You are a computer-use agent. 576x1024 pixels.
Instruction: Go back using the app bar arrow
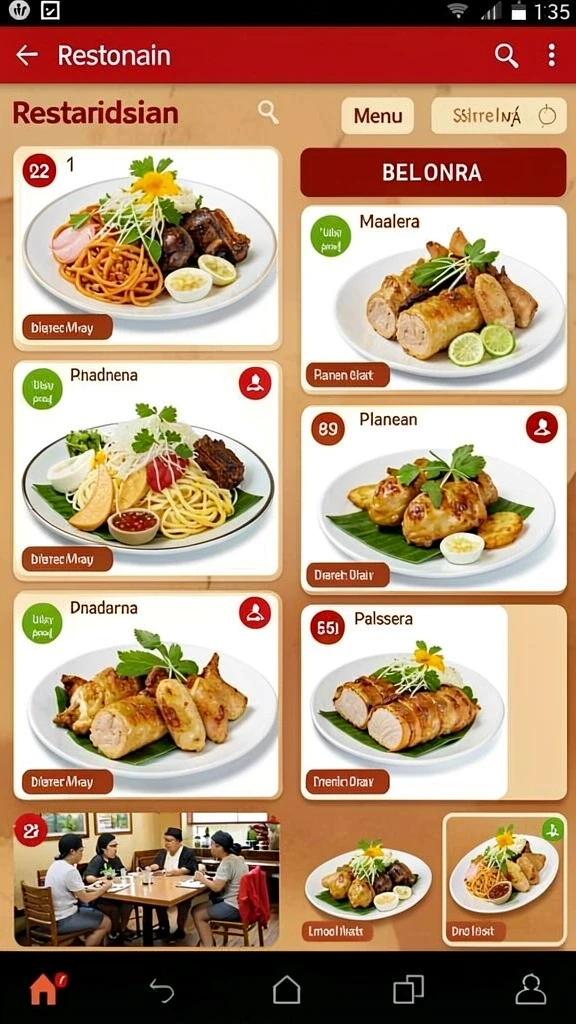27,56
